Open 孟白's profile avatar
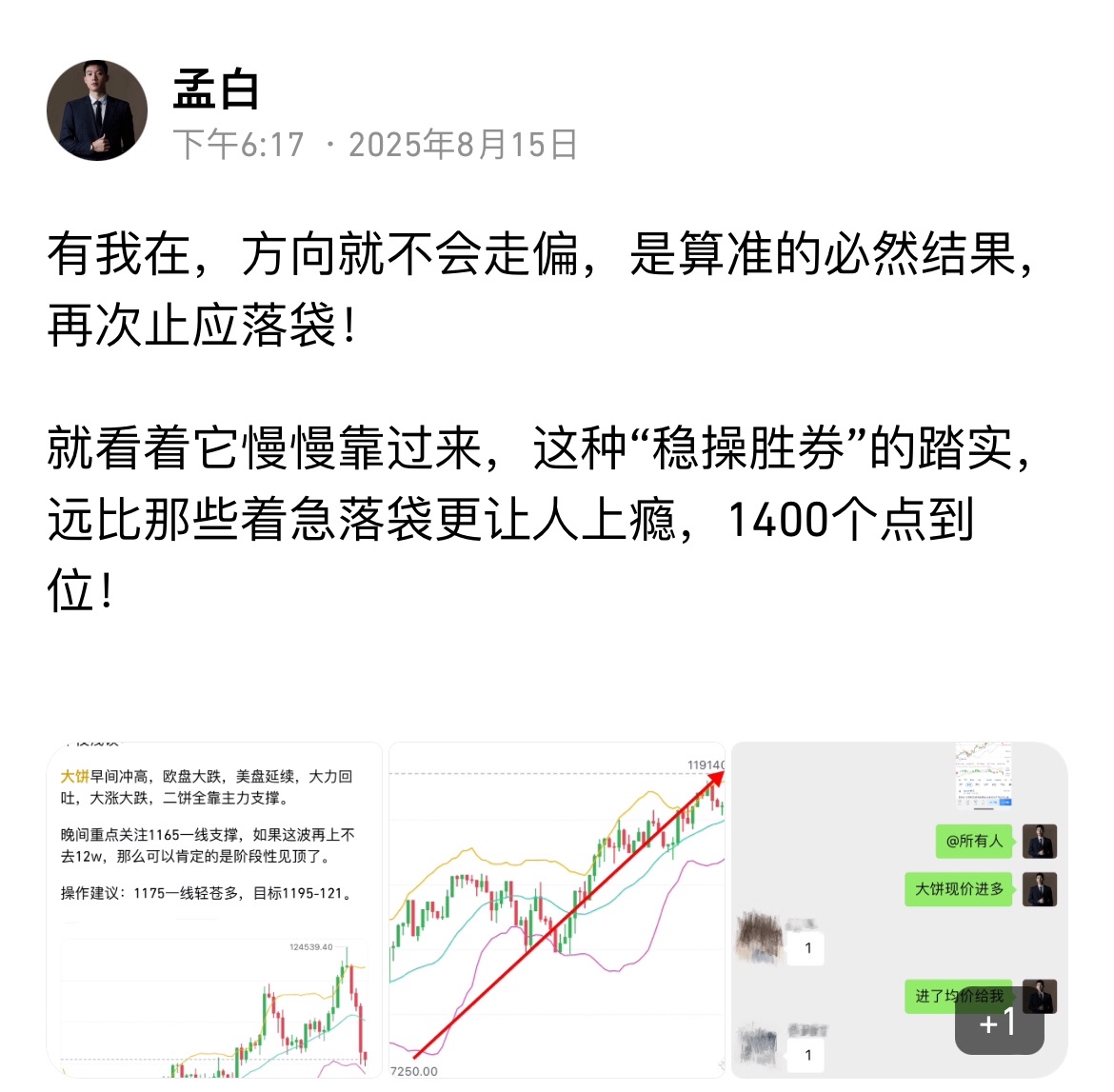This screenshot has width=1114, height=1092. click(97, 110)
